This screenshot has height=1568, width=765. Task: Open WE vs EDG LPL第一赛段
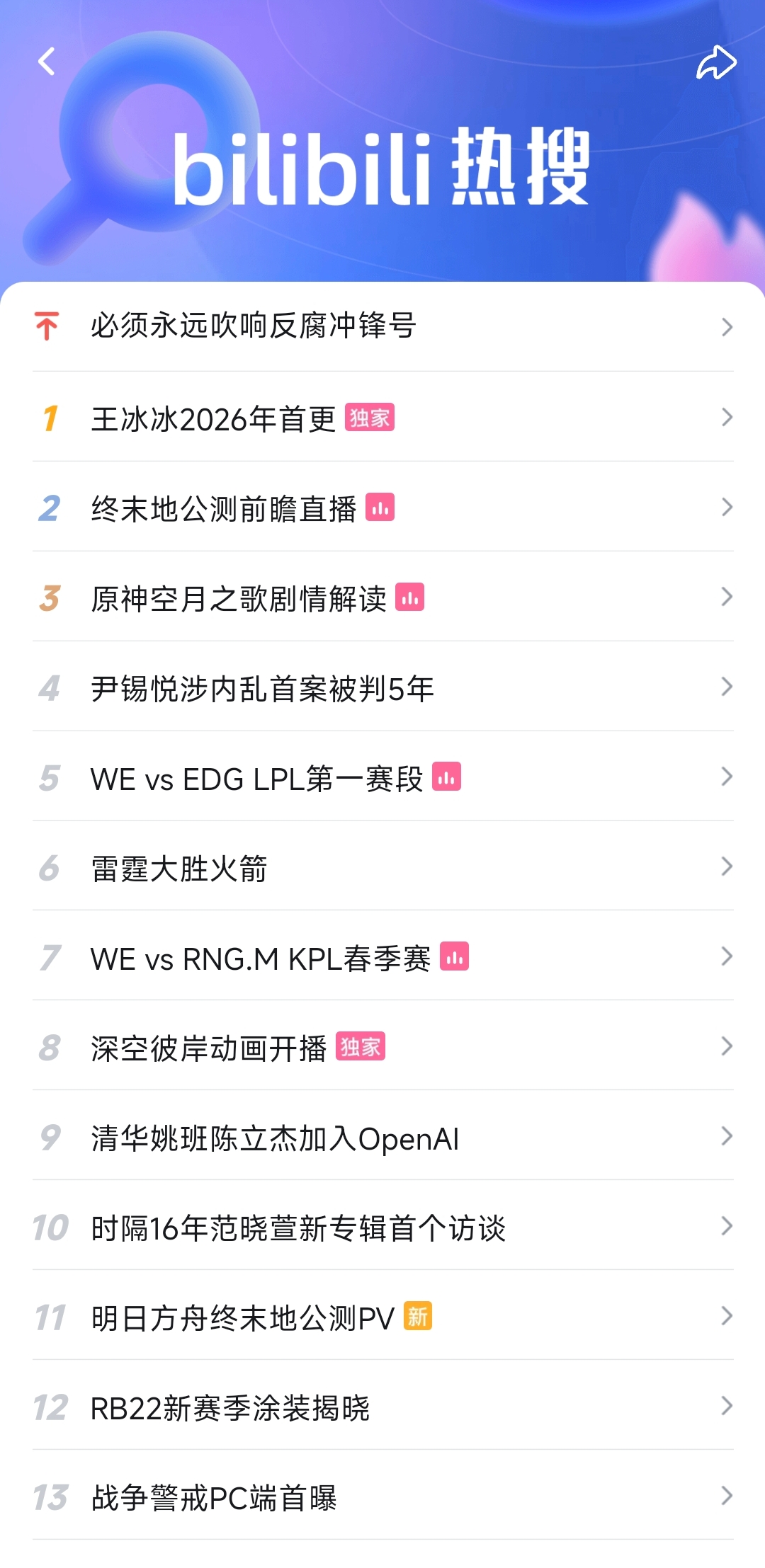[x=256, y=778]
